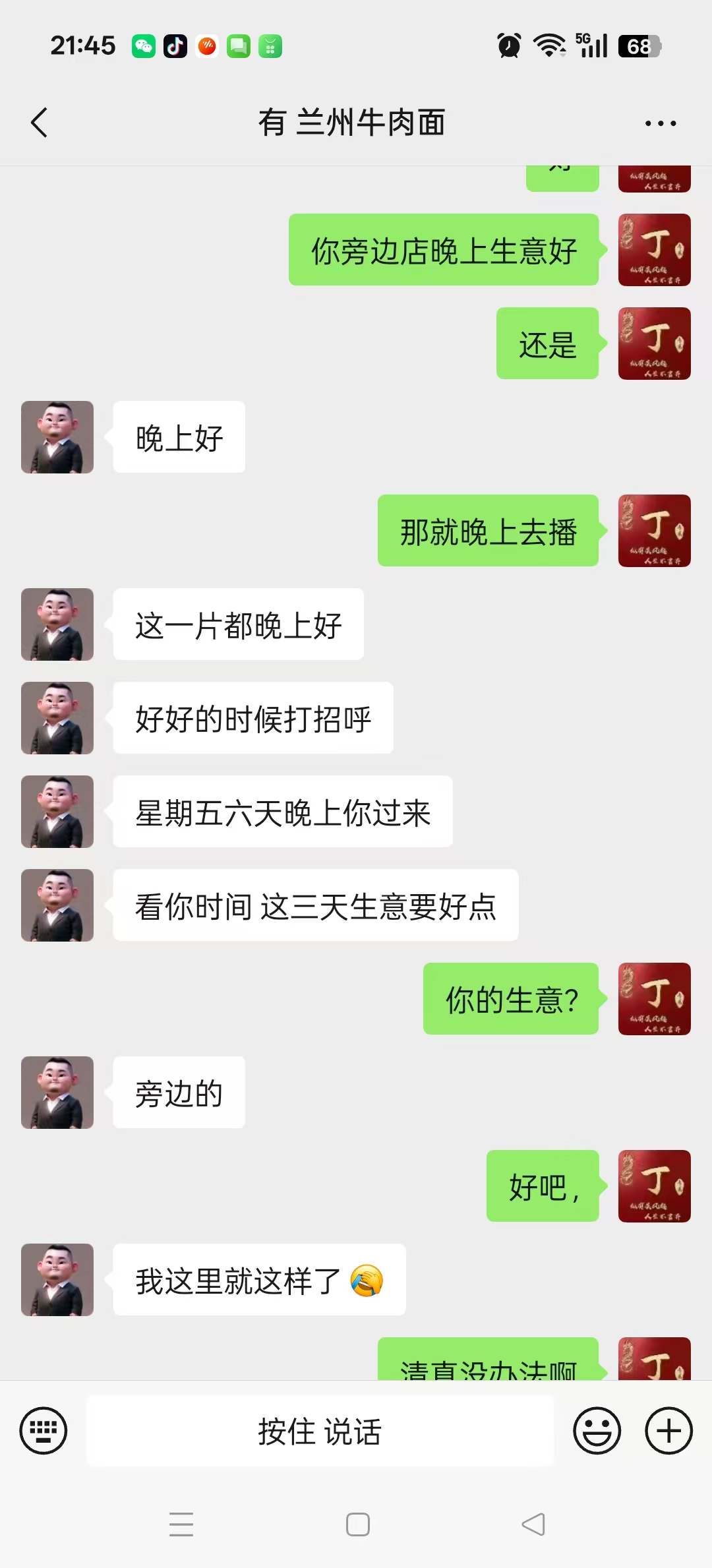
Task: Tap the chat title 有 兰州牛肉面
Action: point(351,122)
